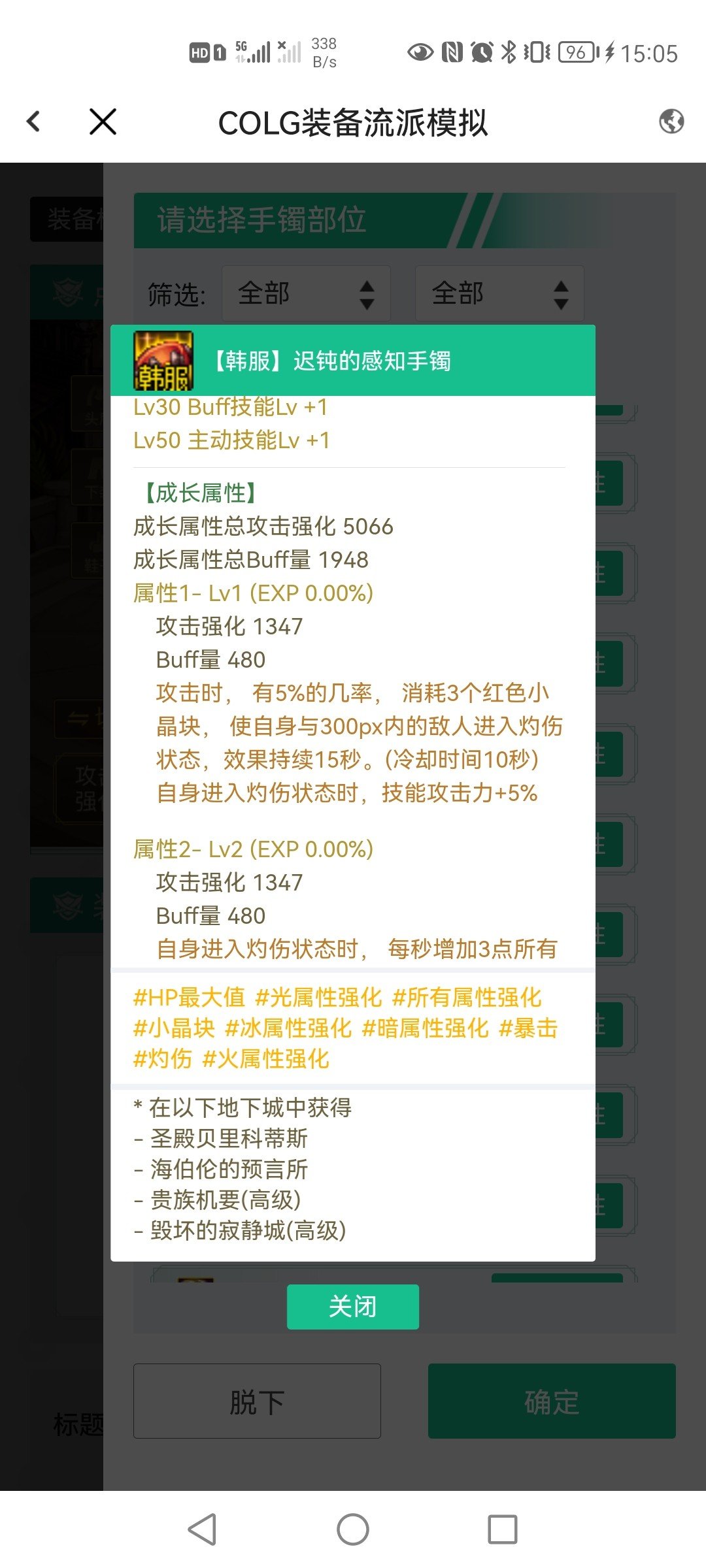Tap the 关闭 button to close equipment details

coord(352,1307)
